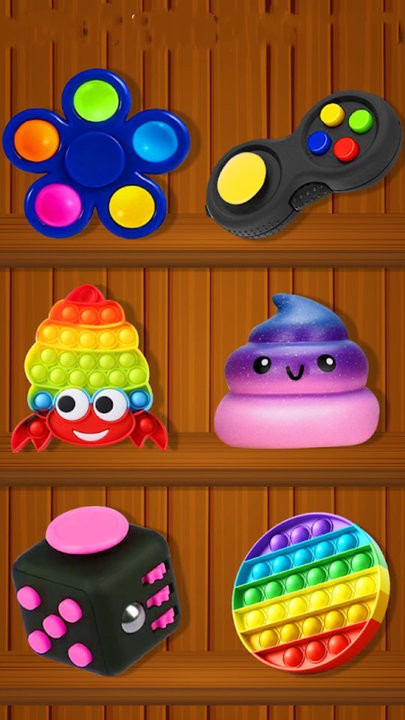
Task: Choose the round rainbow pop-it toy
Action: click(311, 593)
